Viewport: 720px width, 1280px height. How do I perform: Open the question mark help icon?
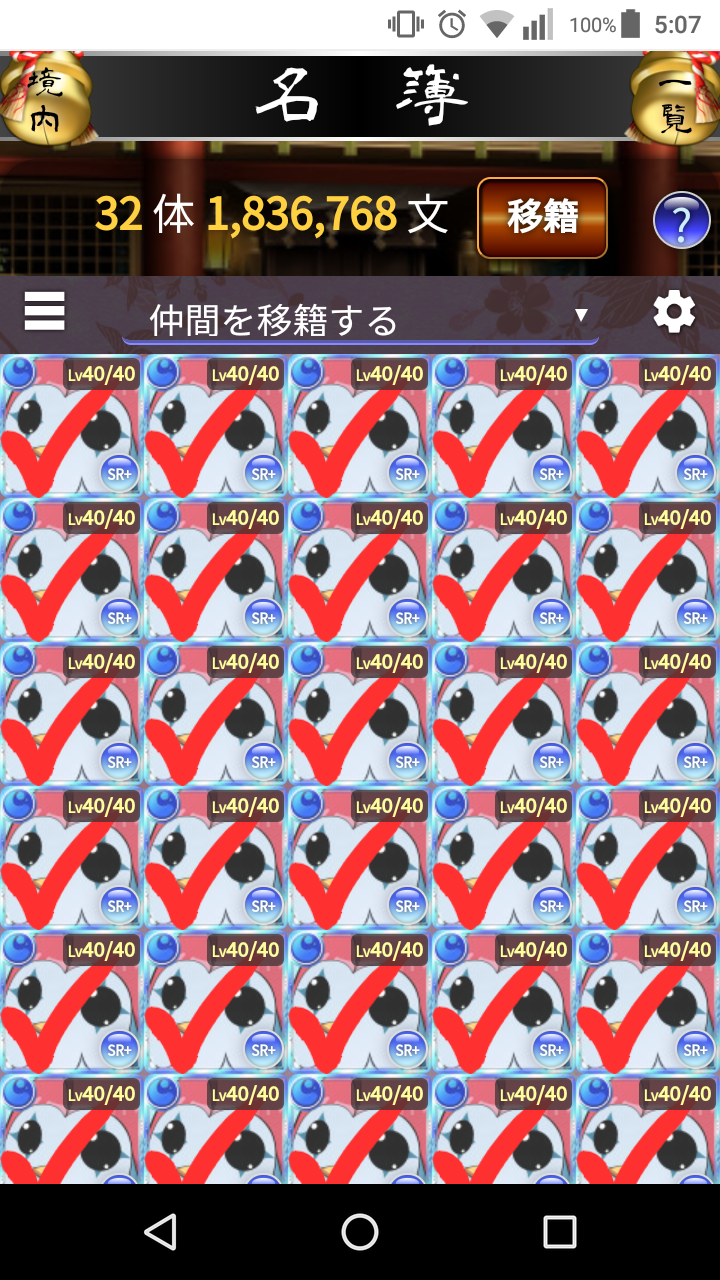point(681,221)
